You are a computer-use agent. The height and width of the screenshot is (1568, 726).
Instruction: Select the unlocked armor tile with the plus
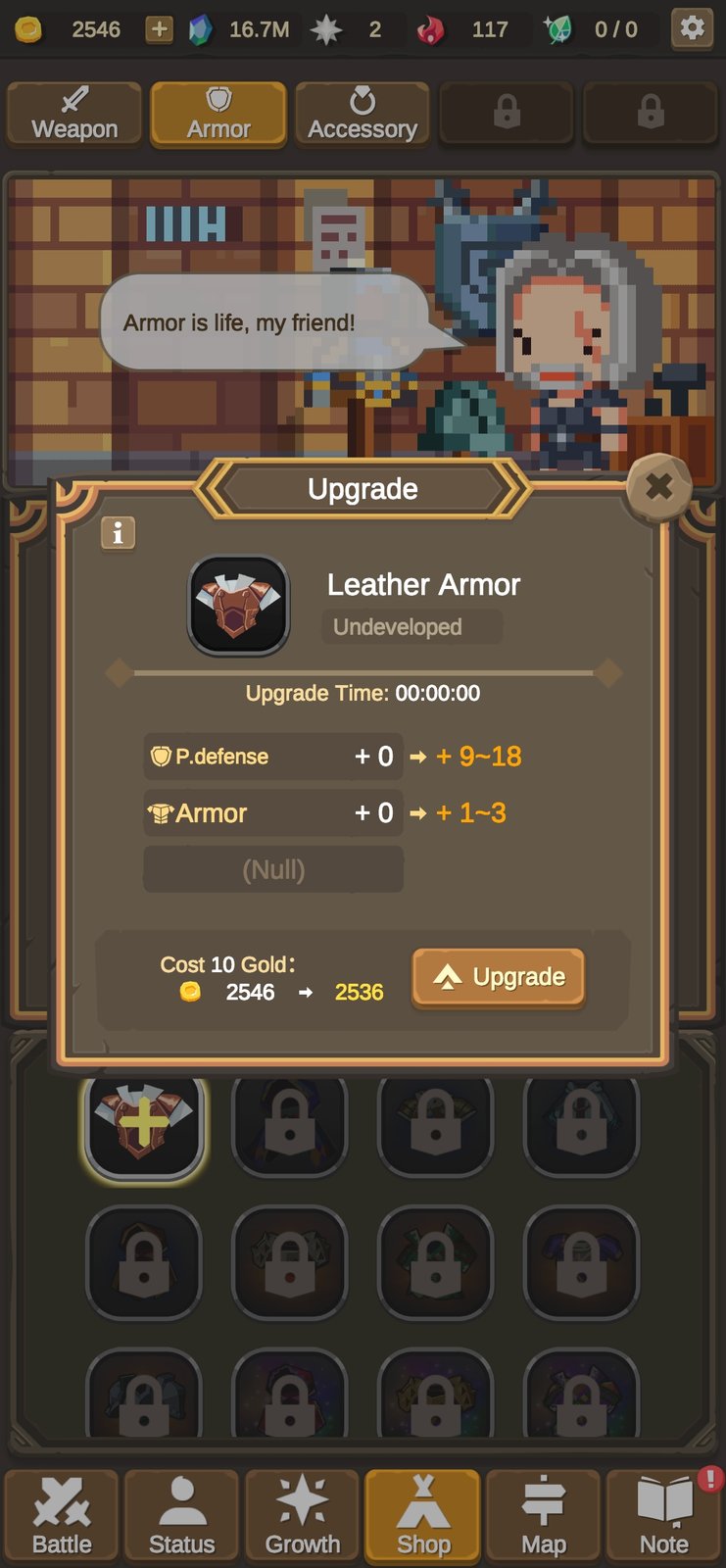point(144,1124)
